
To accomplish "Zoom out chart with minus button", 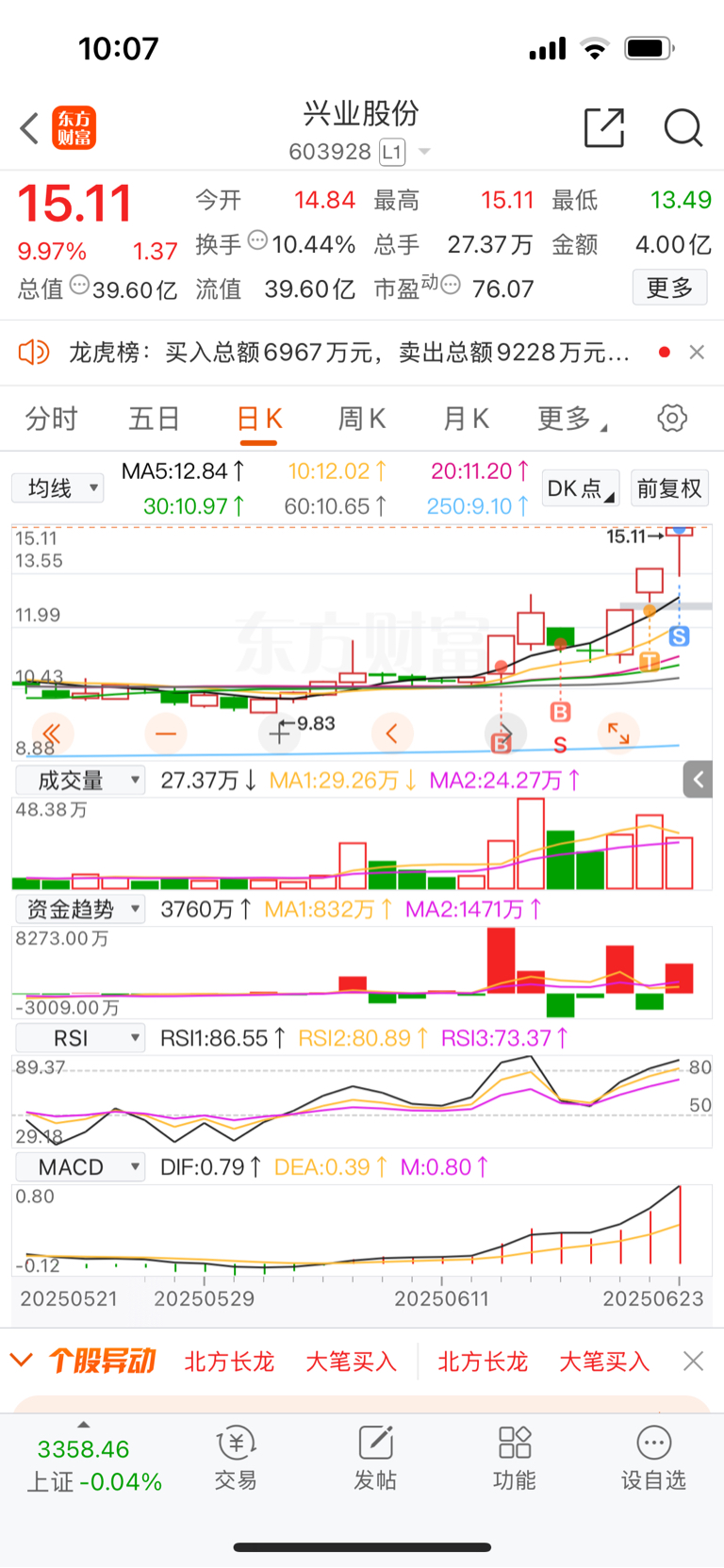I will (166, 733).
